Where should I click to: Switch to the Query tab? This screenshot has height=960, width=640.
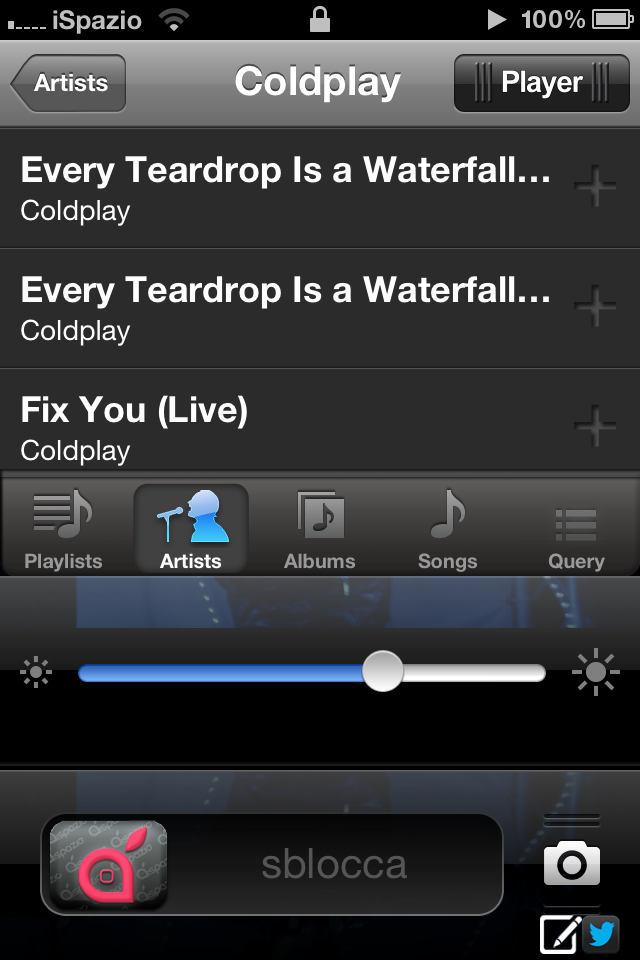point(575,530)
